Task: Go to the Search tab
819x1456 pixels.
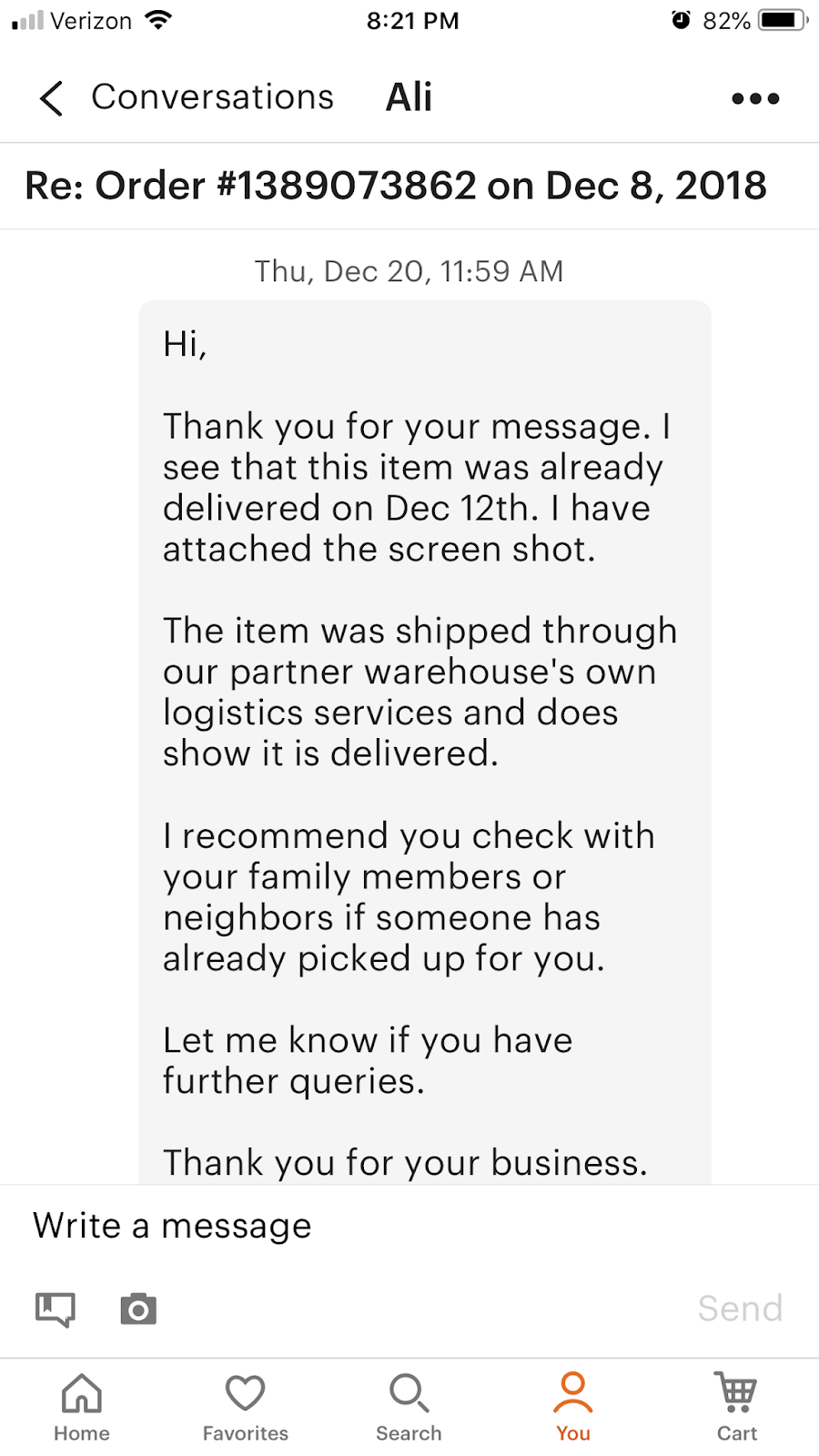Action: click(x=409, y=1407)
